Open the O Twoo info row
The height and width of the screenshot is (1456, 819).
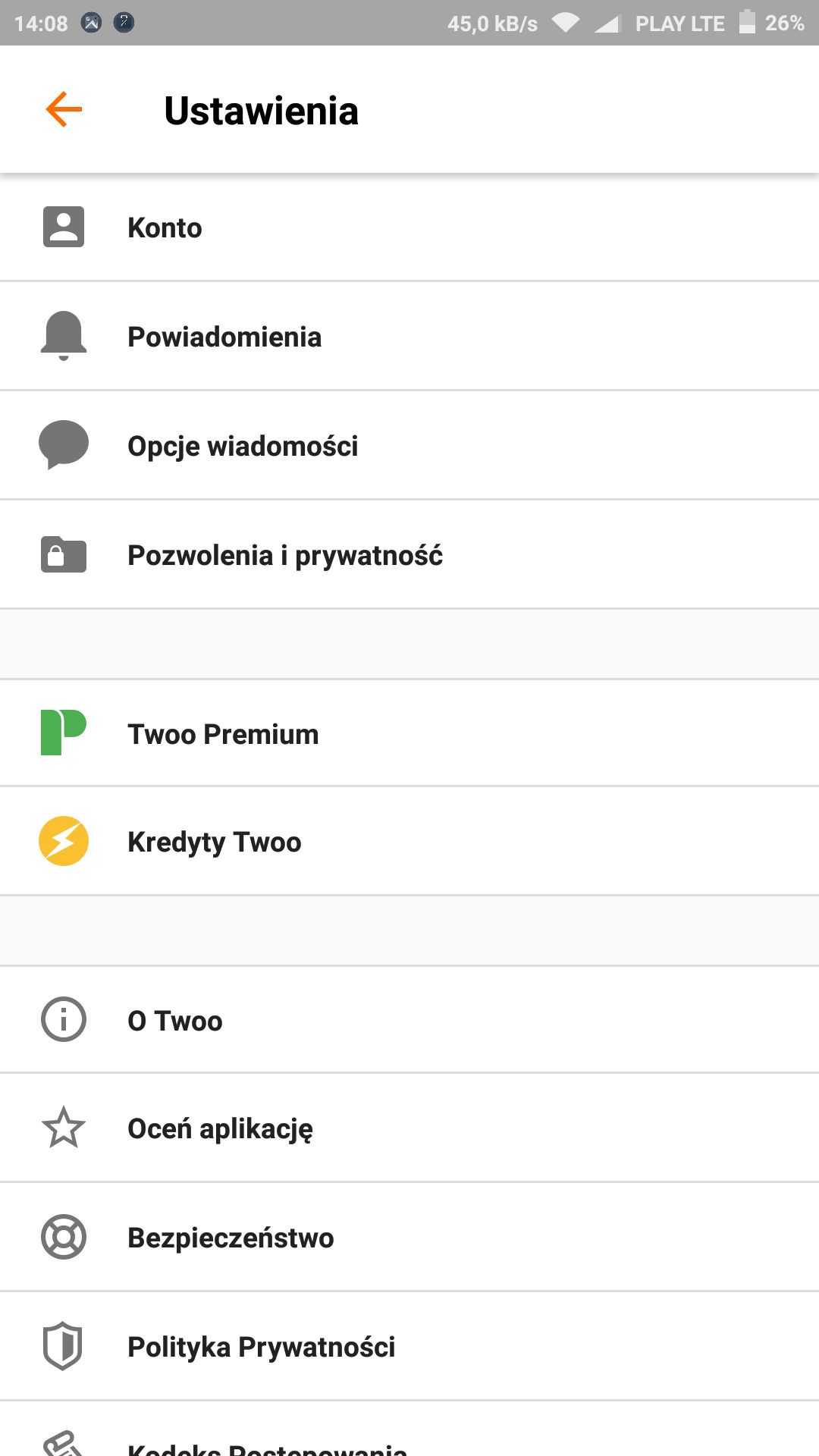[x=409, y=1020]
